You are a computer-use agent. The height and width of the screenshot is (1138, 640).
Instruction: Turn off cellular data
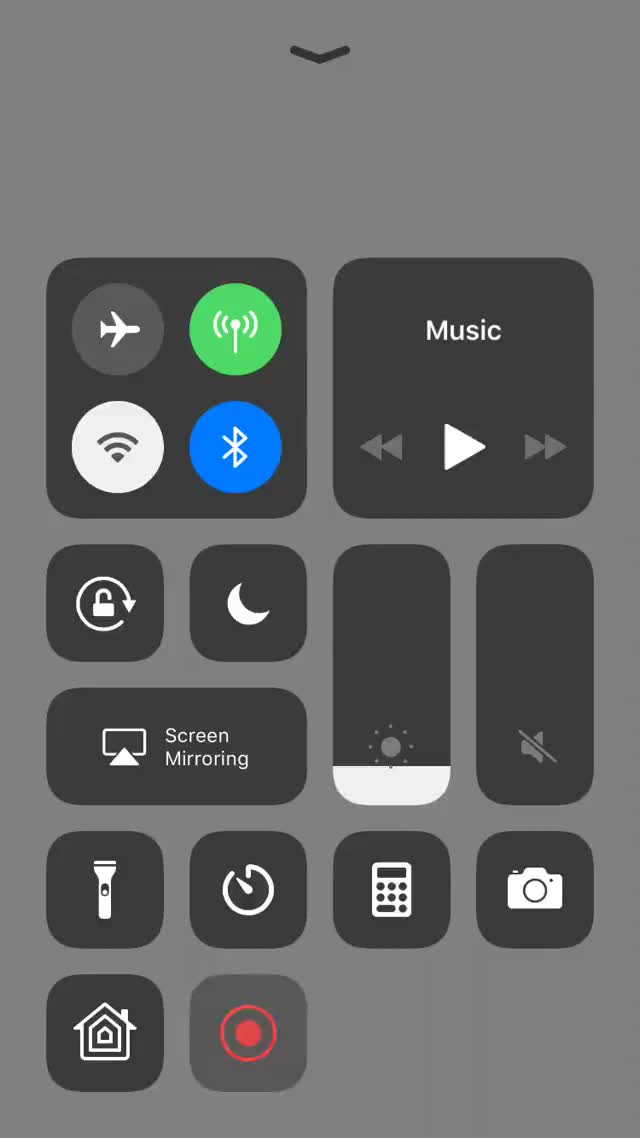pos(235,329)
